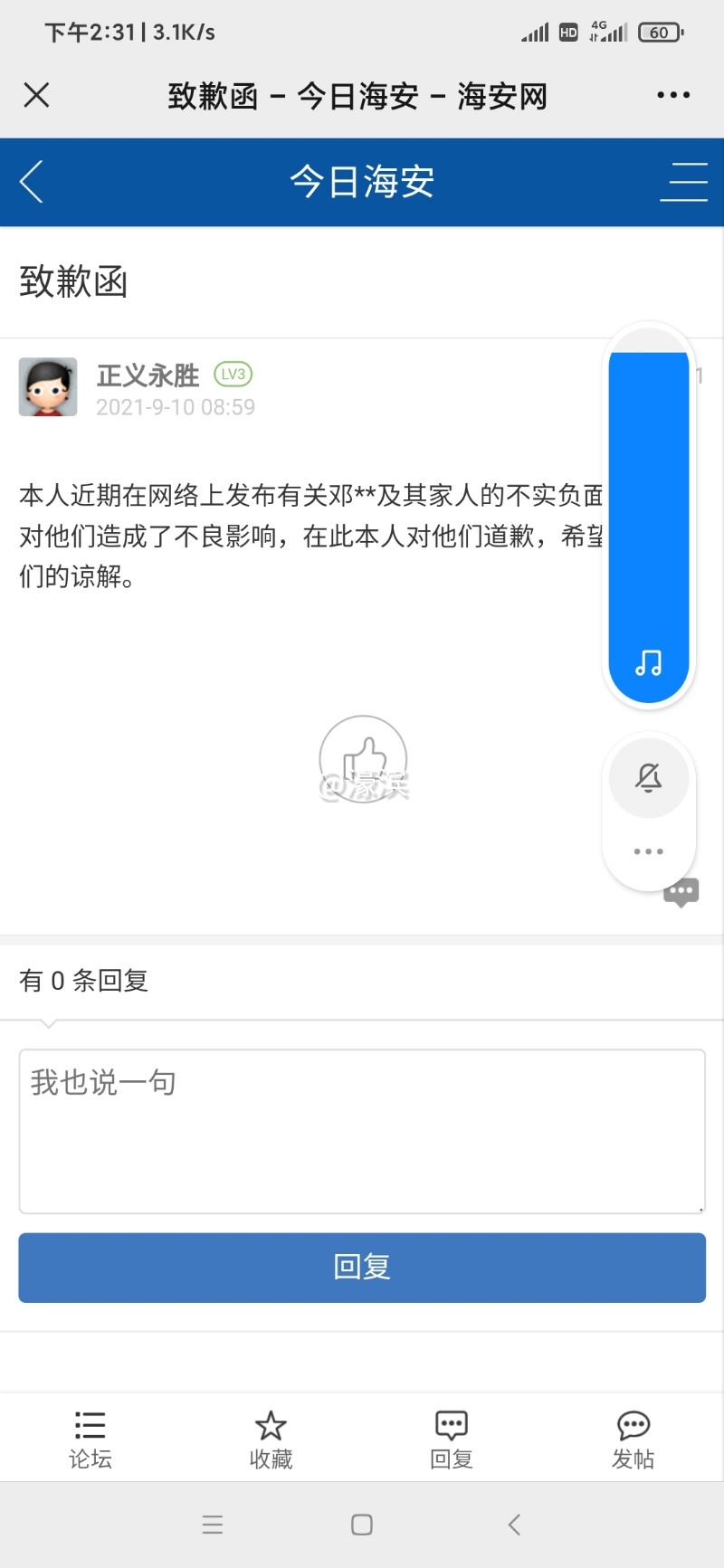Expand the three-dots menu at top right

(x=672, y=94)
